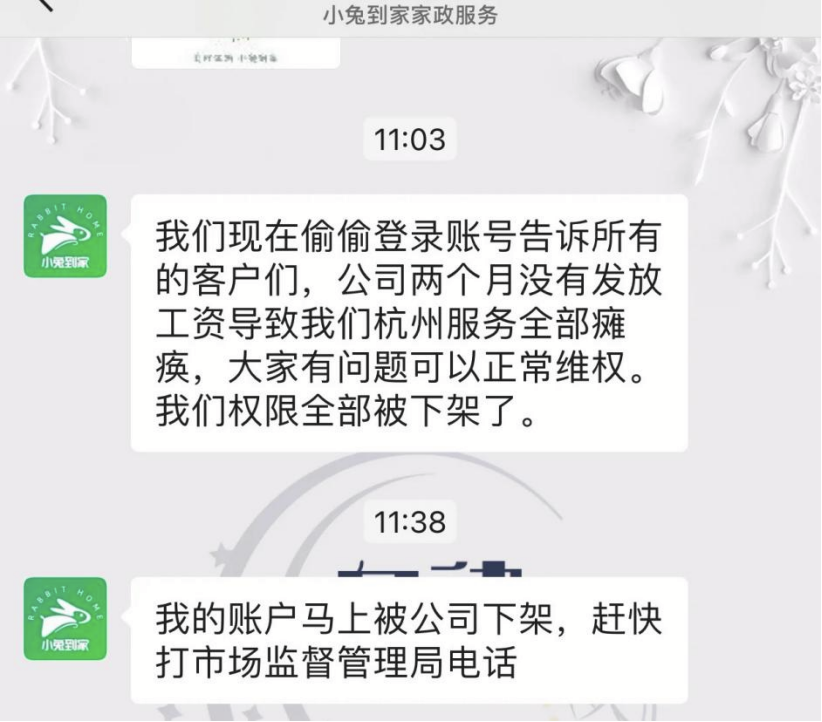Open the 小兔到家 avatar beside the 11:03 message

pos(65,236)
